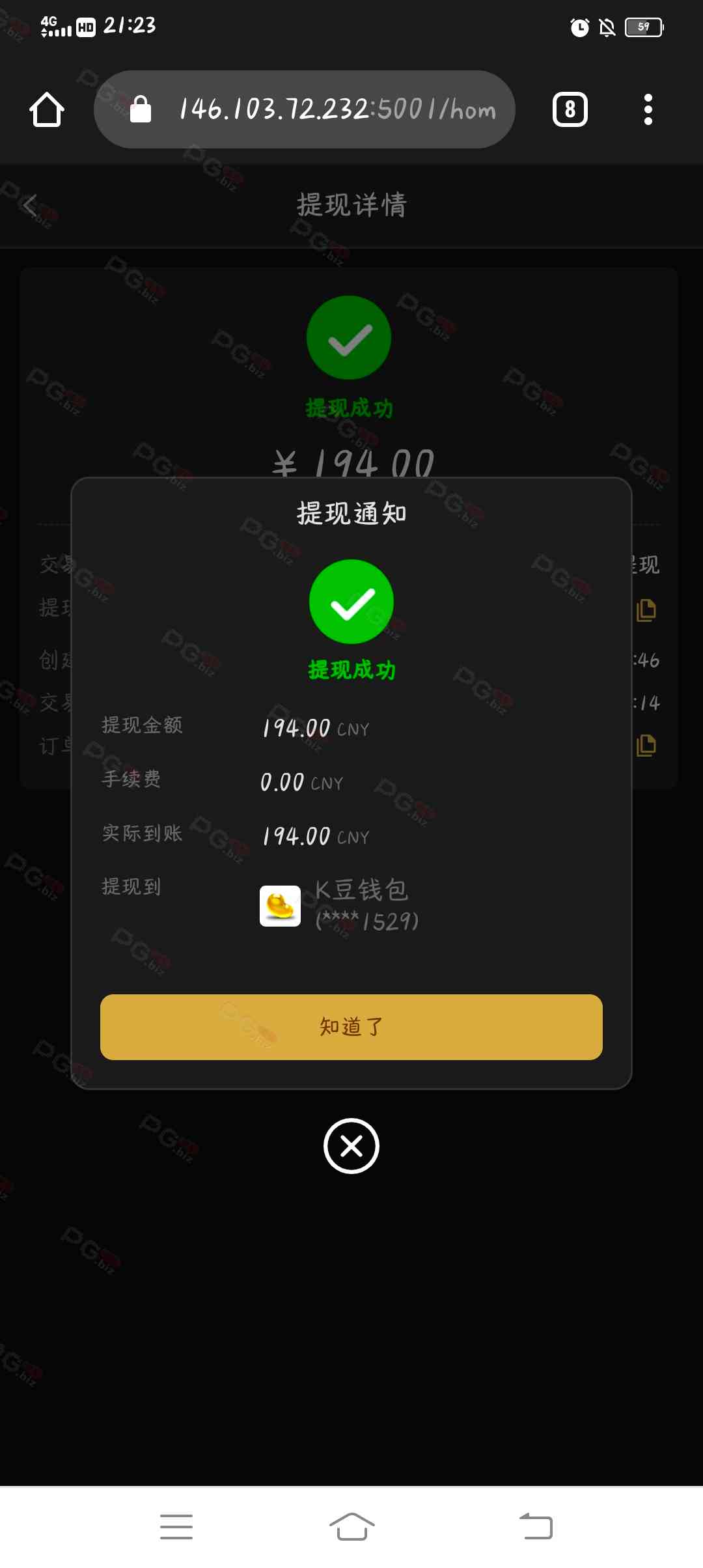The height and width of the screenshot is (1568, 703).
Task: Open the browser tab switcher showing 8
Action: (x=570, y=109)
